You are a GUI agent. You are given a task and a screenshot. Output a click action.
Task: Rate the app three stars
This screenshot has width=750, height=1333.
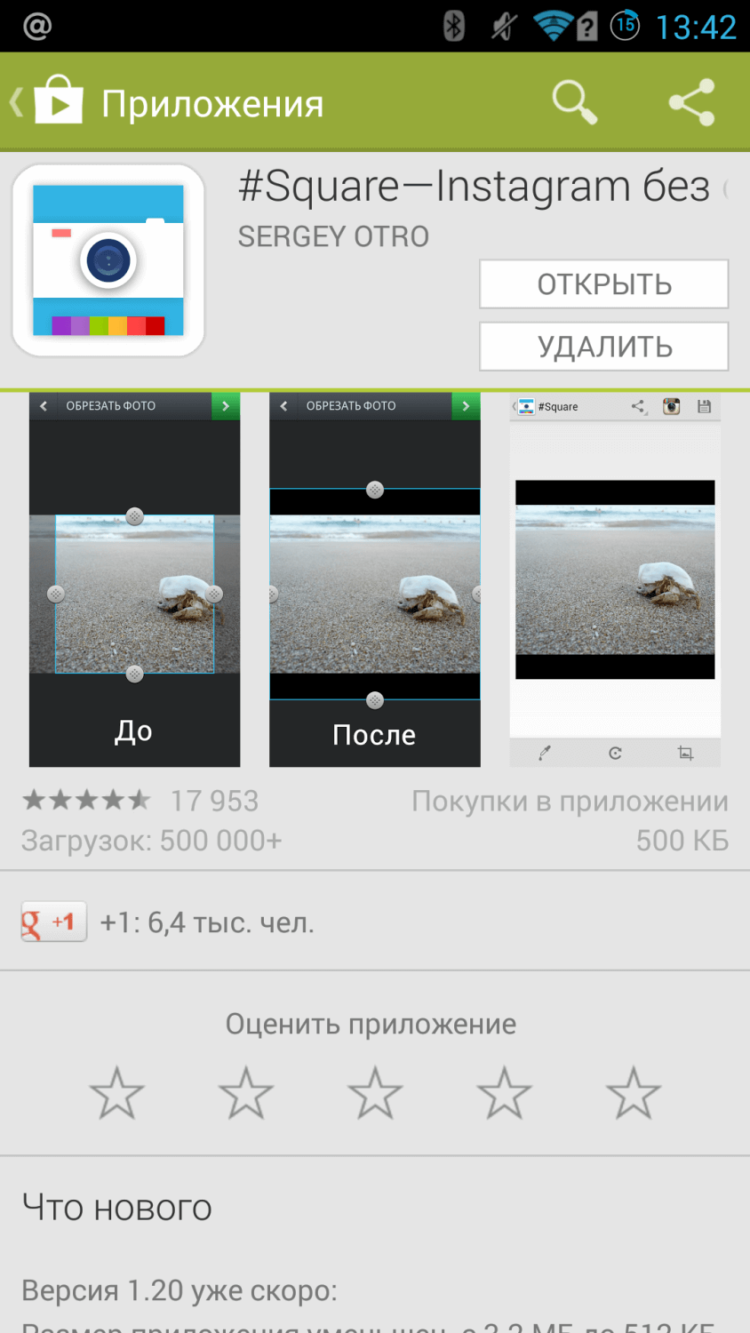pos(375,1092)
